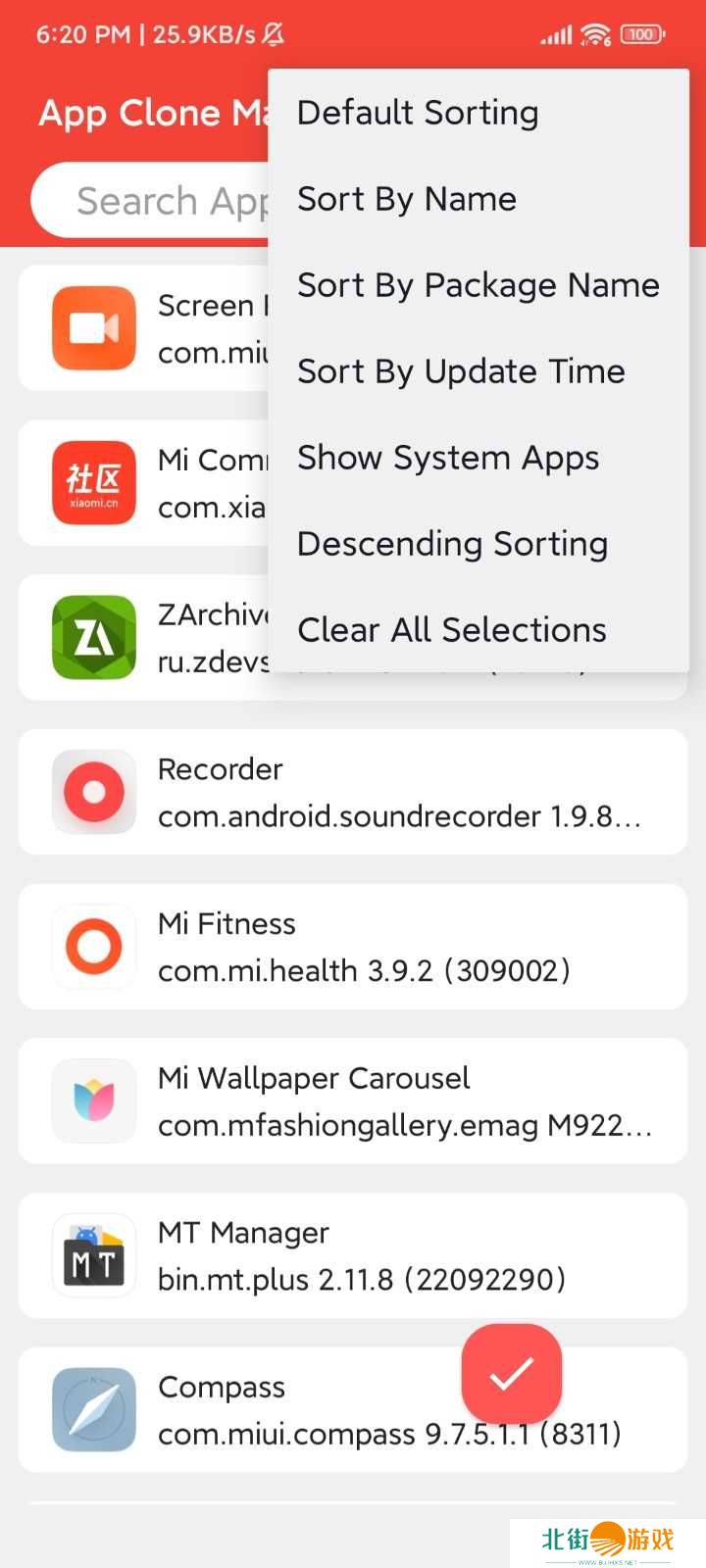Select Default Sorting option
Image resolution: width=706 pixels, height=1568 pixels.
click(418, 113)
